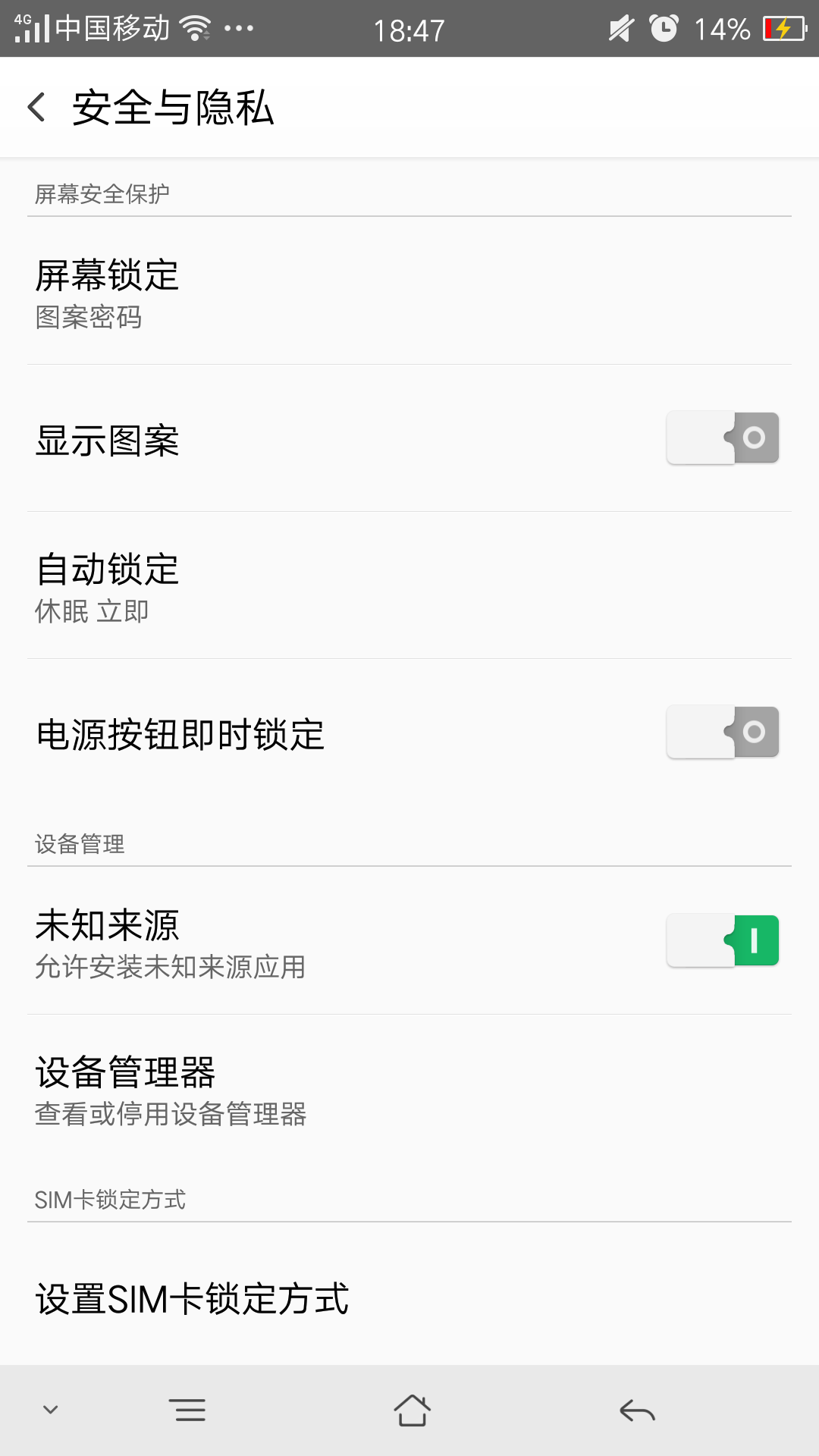
Task: Open 自动锁定 options
Action: (409, 586)
